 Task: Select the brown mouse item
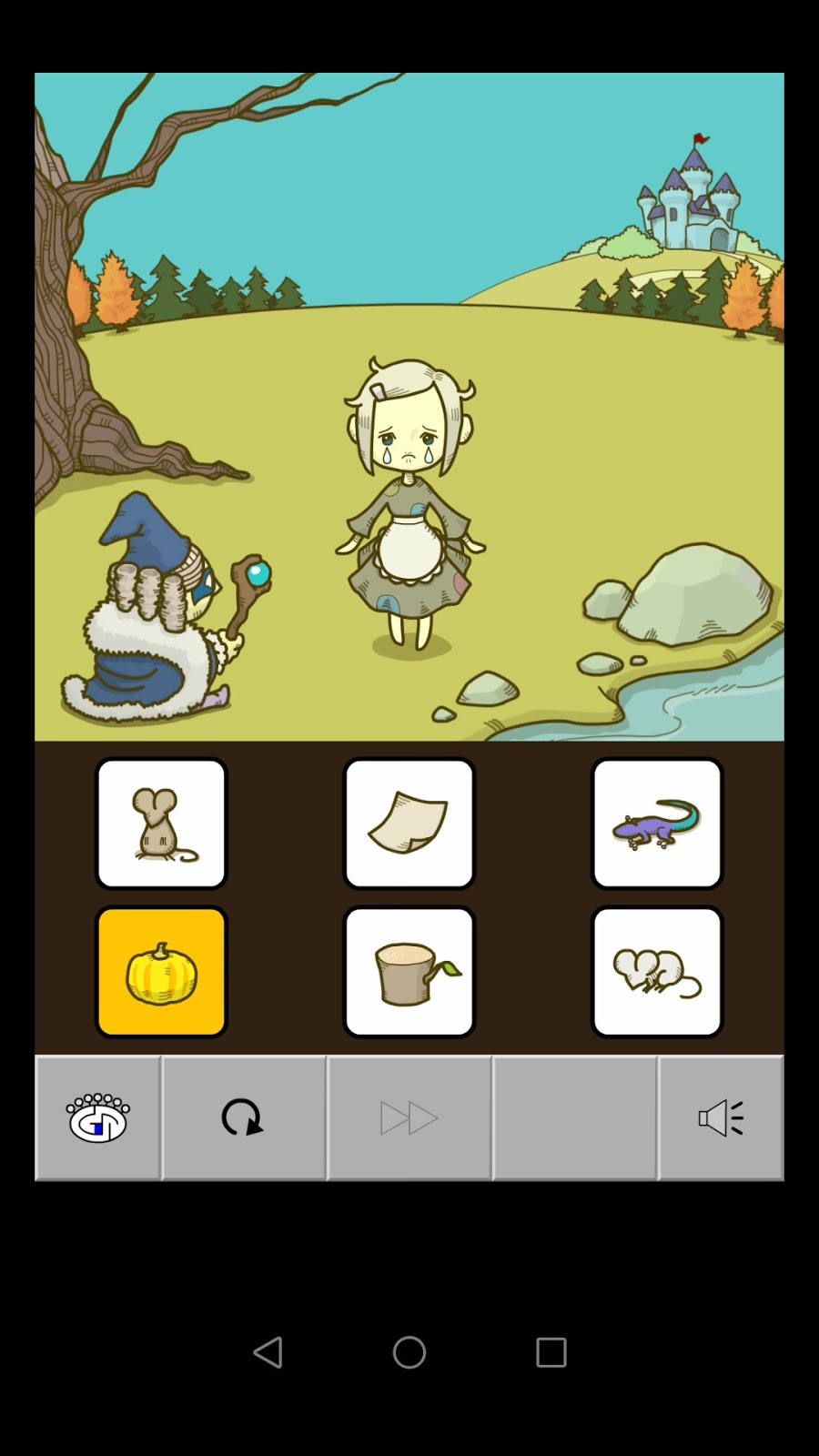tap(161, 824)
